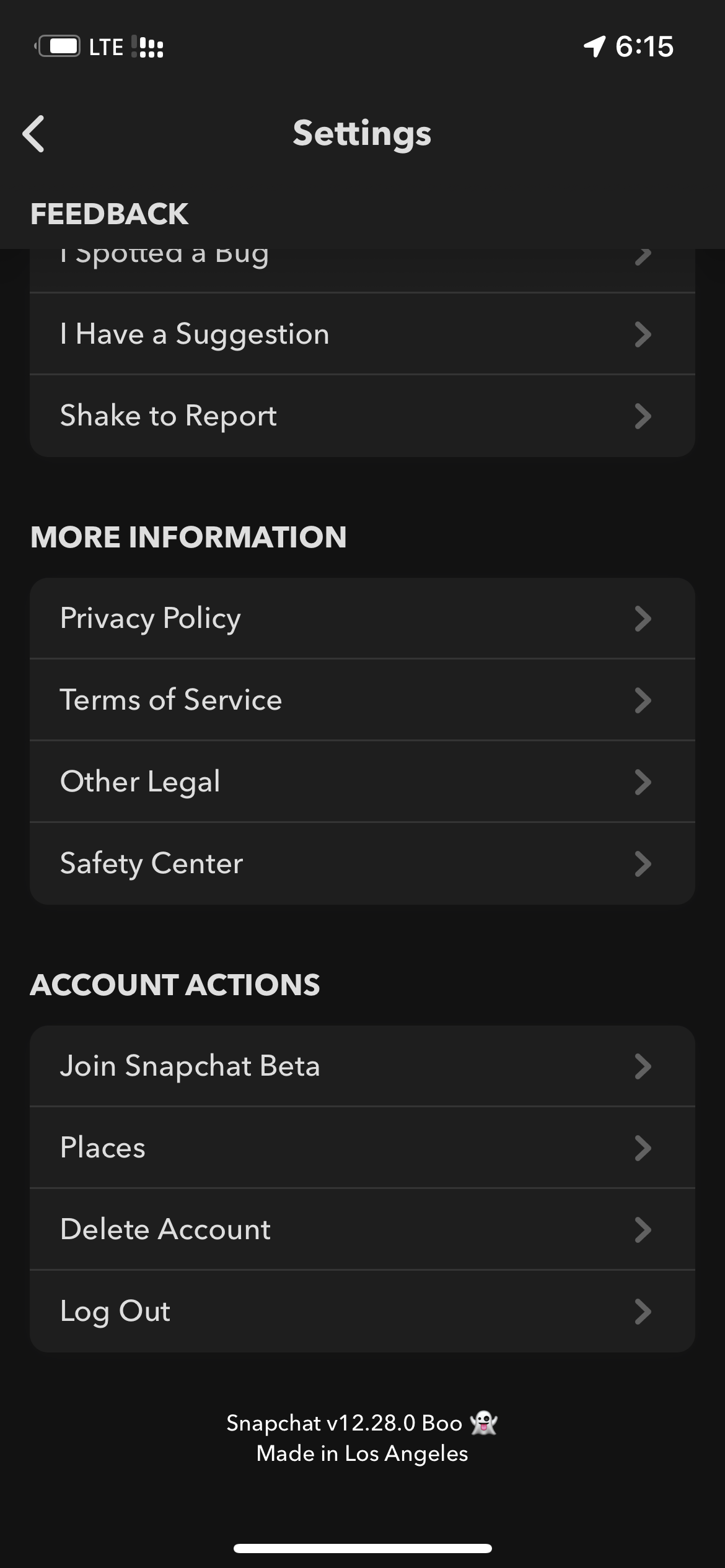Select Delete Account
Viewport: 725px width, 1568px height.
(x=362, y=1229)
